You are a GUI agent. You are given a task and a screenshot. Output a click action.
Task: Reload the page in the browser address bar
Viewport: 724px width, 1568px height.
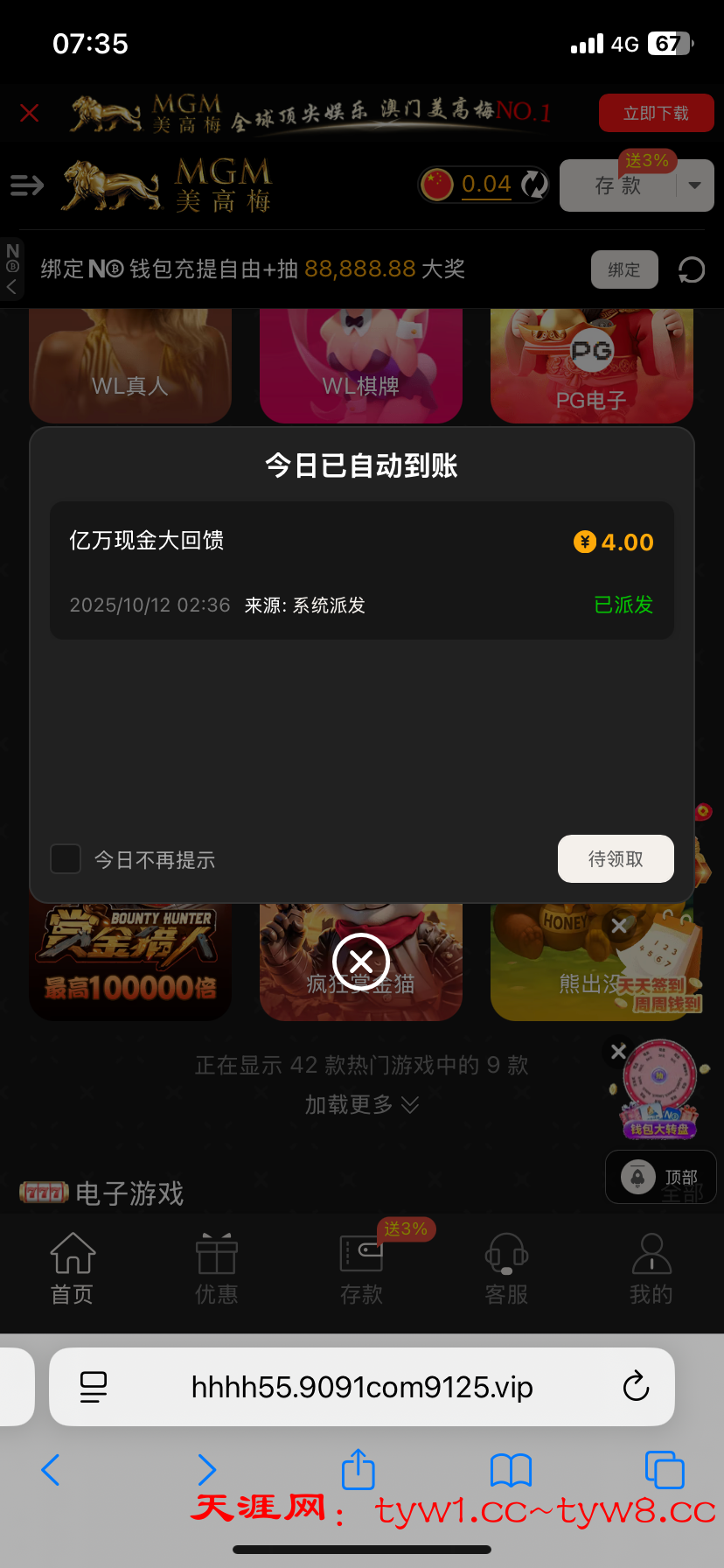(636, 1387)
